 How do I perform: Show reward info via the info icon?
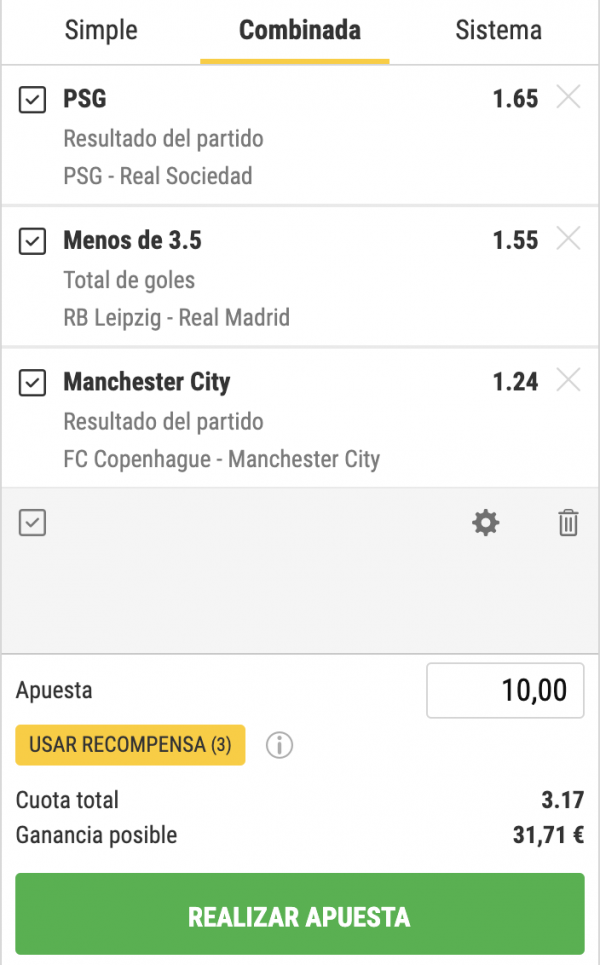(280, 745)
